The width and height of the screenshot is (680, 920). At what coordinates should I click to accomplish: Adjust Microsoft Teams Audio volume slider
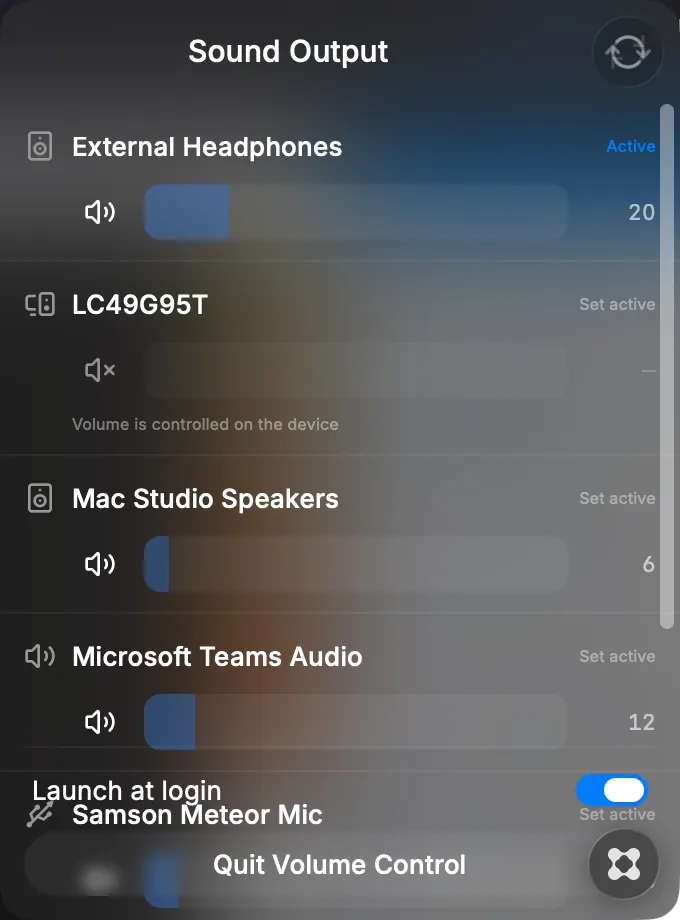(356, 722)
